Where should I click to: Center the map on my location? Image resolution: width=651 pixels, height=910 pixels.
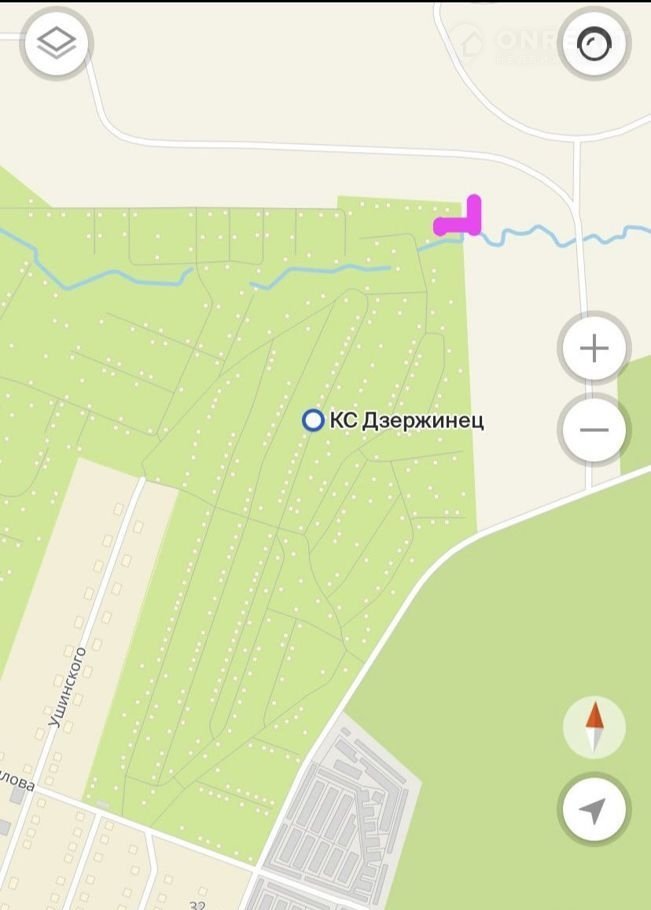[594, 809]
